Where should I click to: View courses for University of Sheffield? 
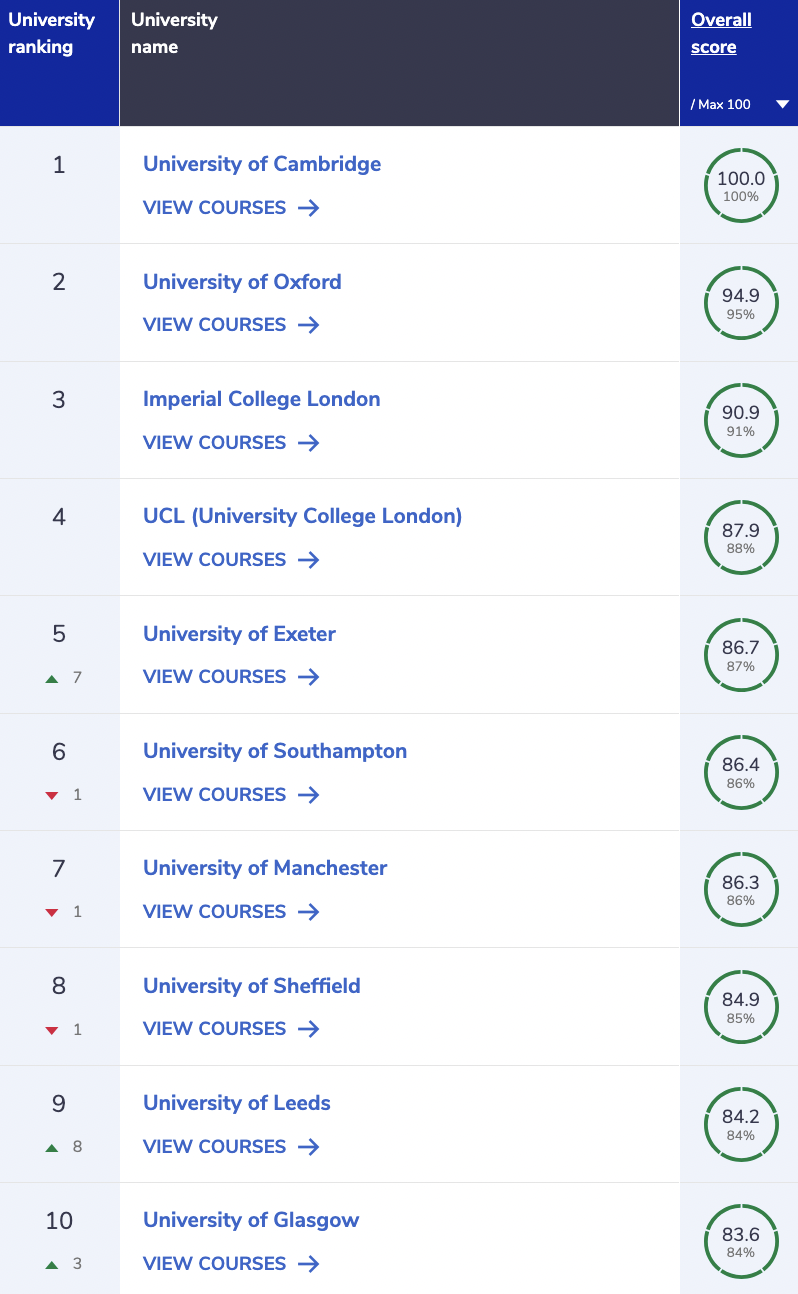[231, 1029]
